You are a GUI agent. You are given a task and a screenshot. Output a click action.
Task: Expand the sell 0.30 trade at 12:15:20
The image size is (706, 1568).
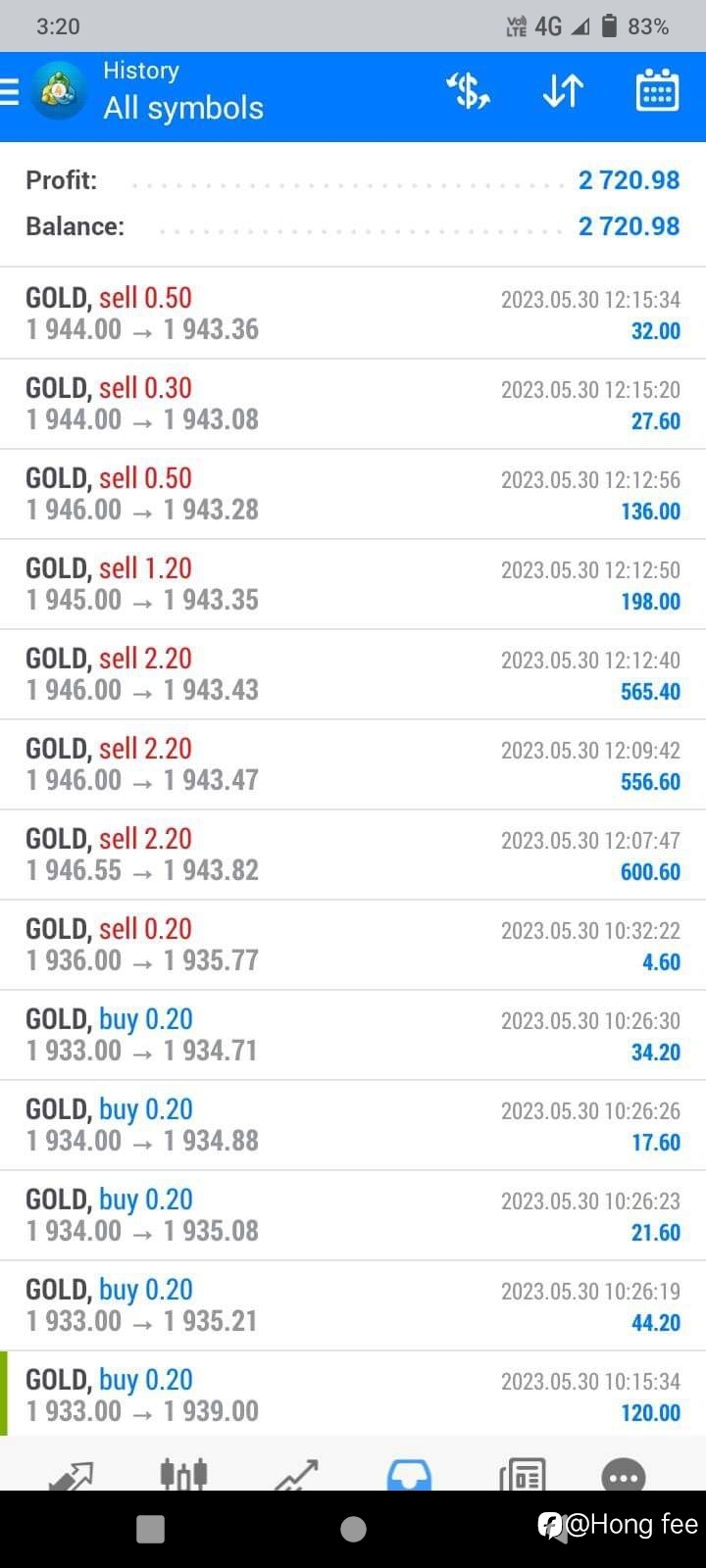pos(353,404)
